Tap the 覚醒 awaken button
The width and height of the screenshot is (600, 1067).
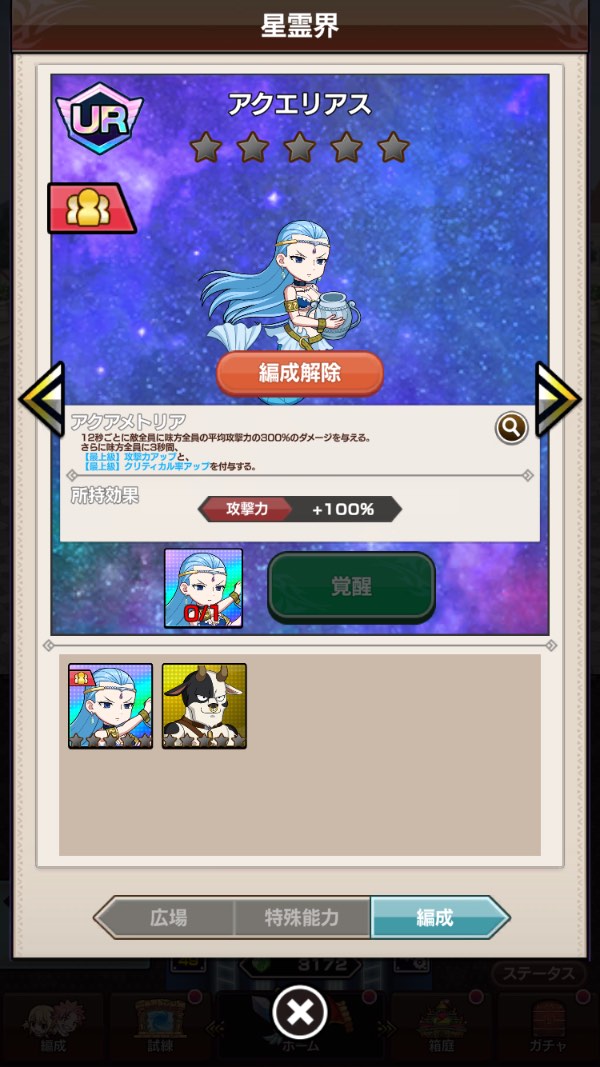(351, 587)
